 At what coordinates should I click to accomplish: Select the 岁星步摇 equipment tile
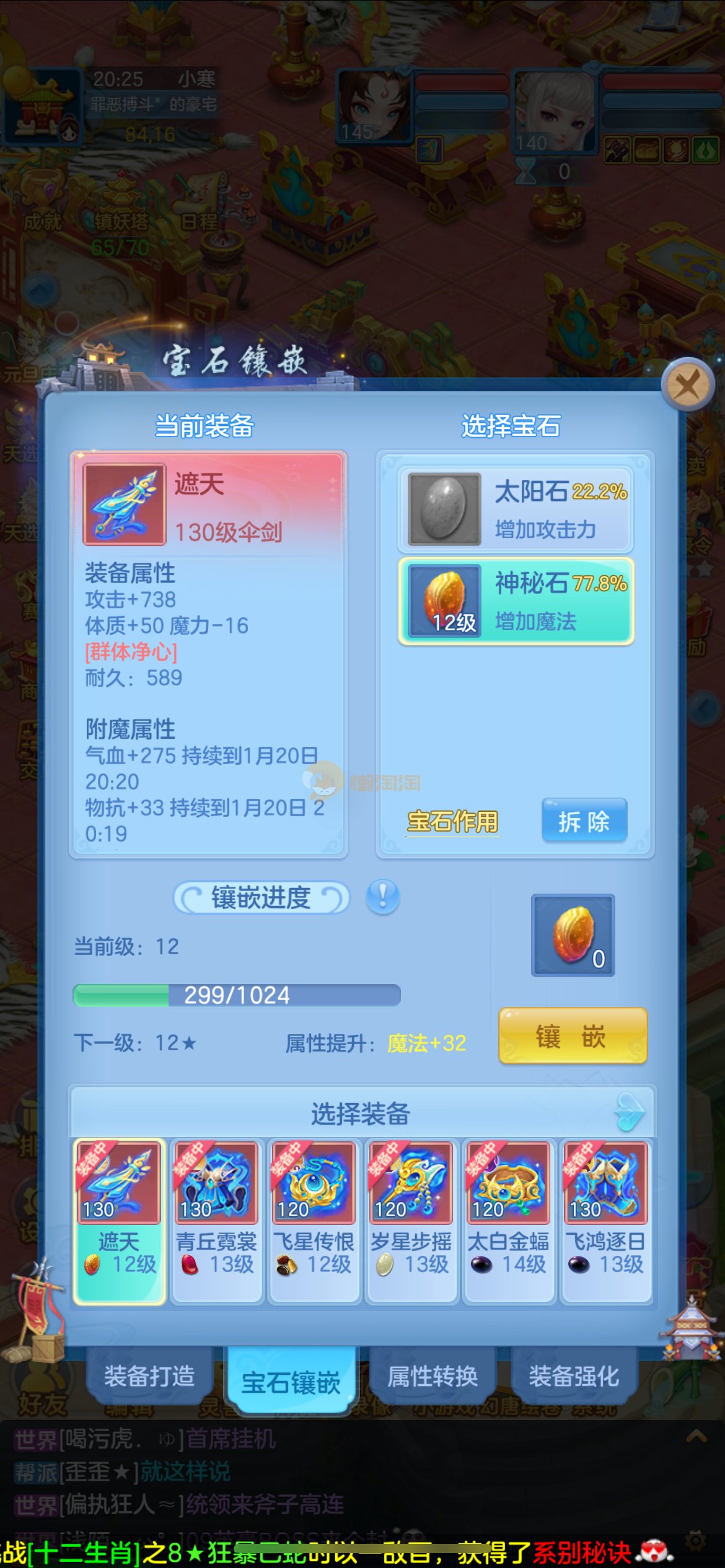pyautogui.click(x=411, y=1220)
